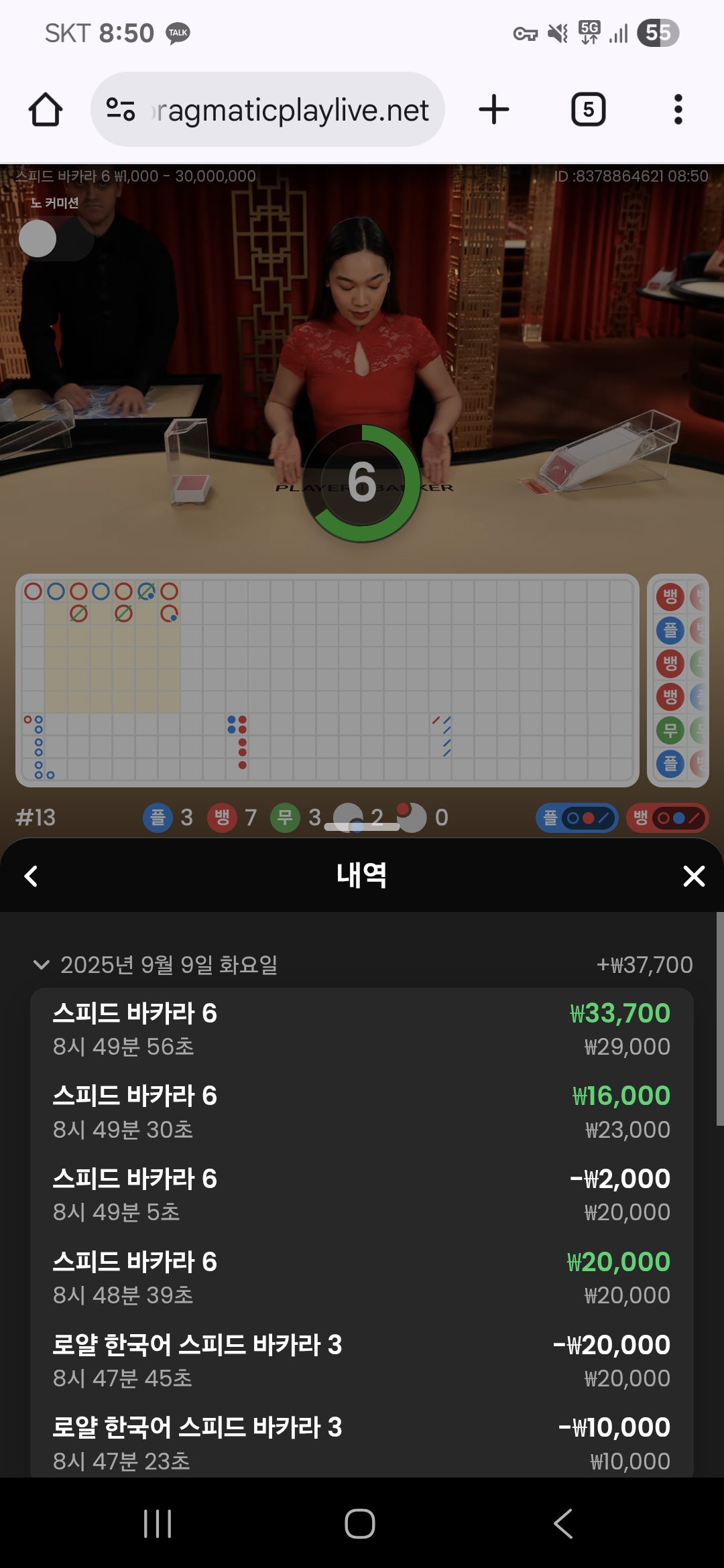Open the 스피드 바카라 6 entry at 8시 49분 30초
This screenshot has height=1568, width=724.
point(362,1112)
